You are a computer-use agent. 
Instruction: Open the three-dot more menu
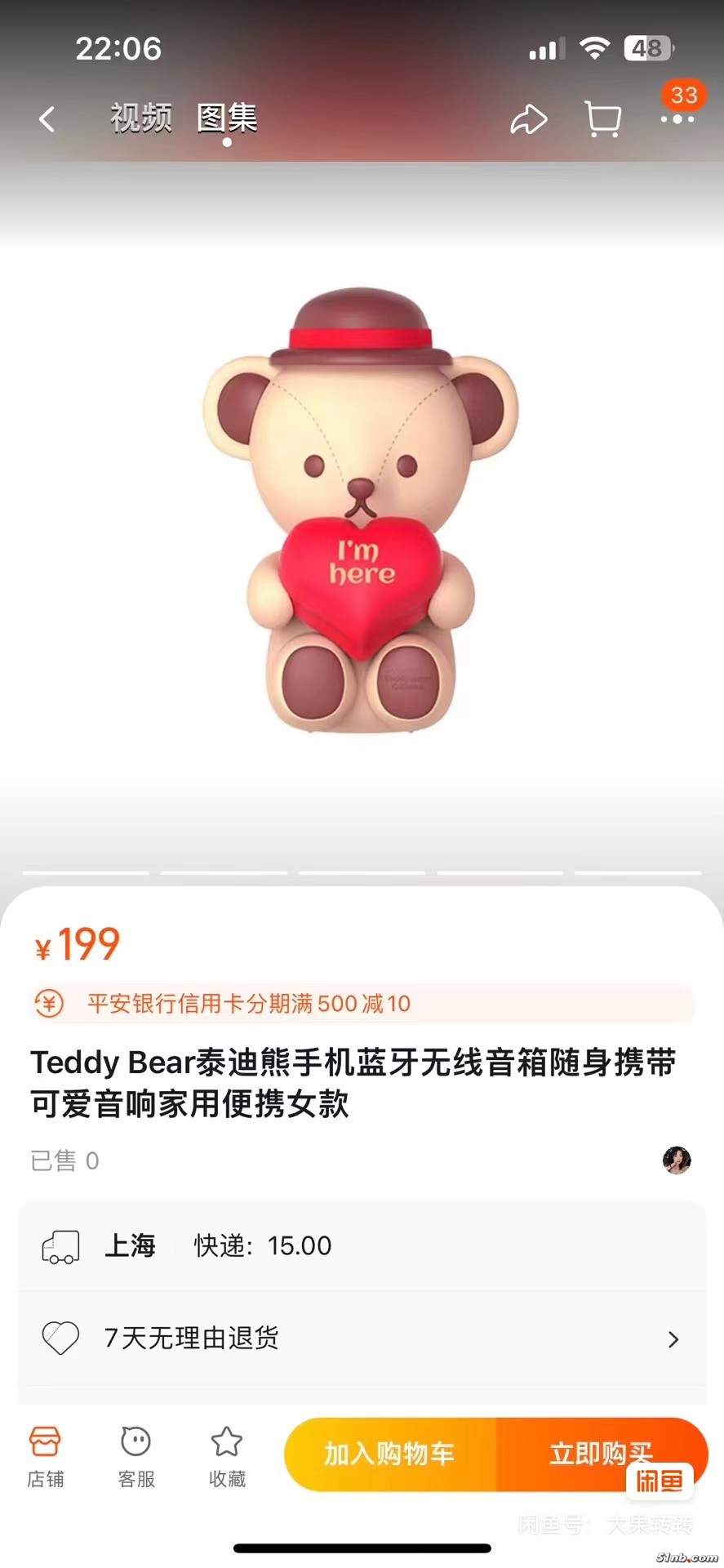[677, 120]
